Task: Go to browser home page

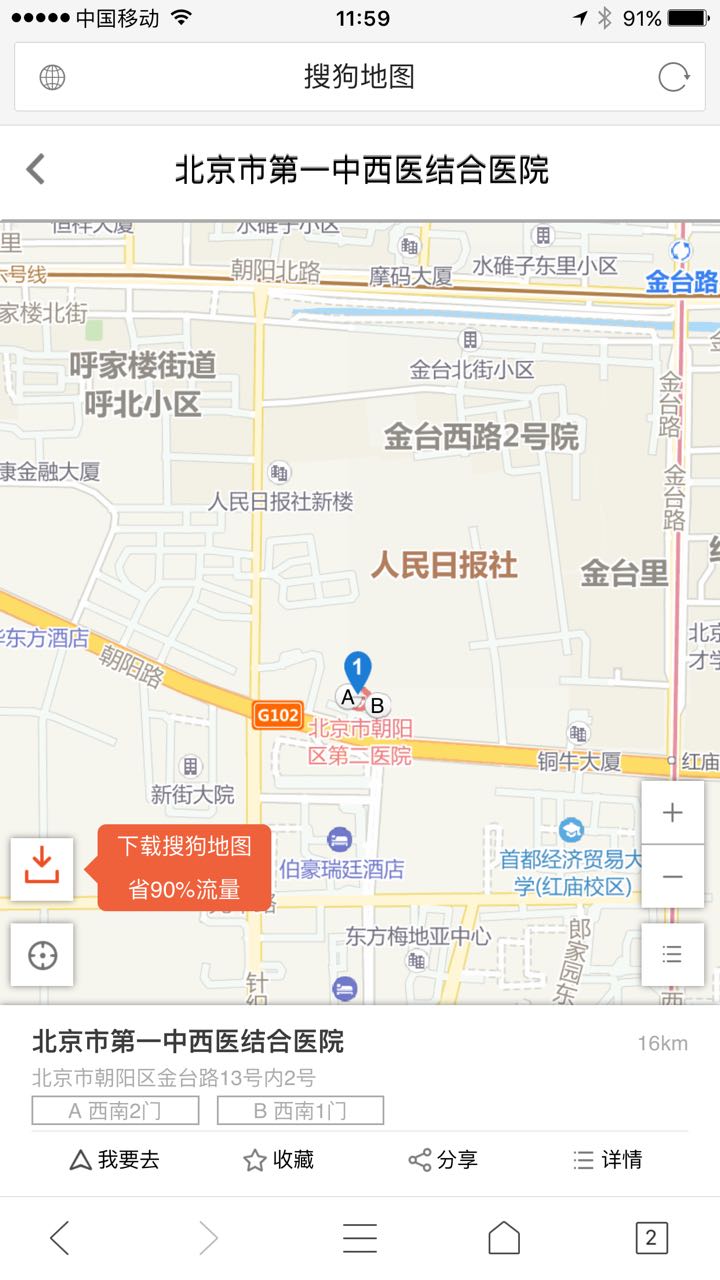Action: pyautogui.click(x=504, y=1238)
